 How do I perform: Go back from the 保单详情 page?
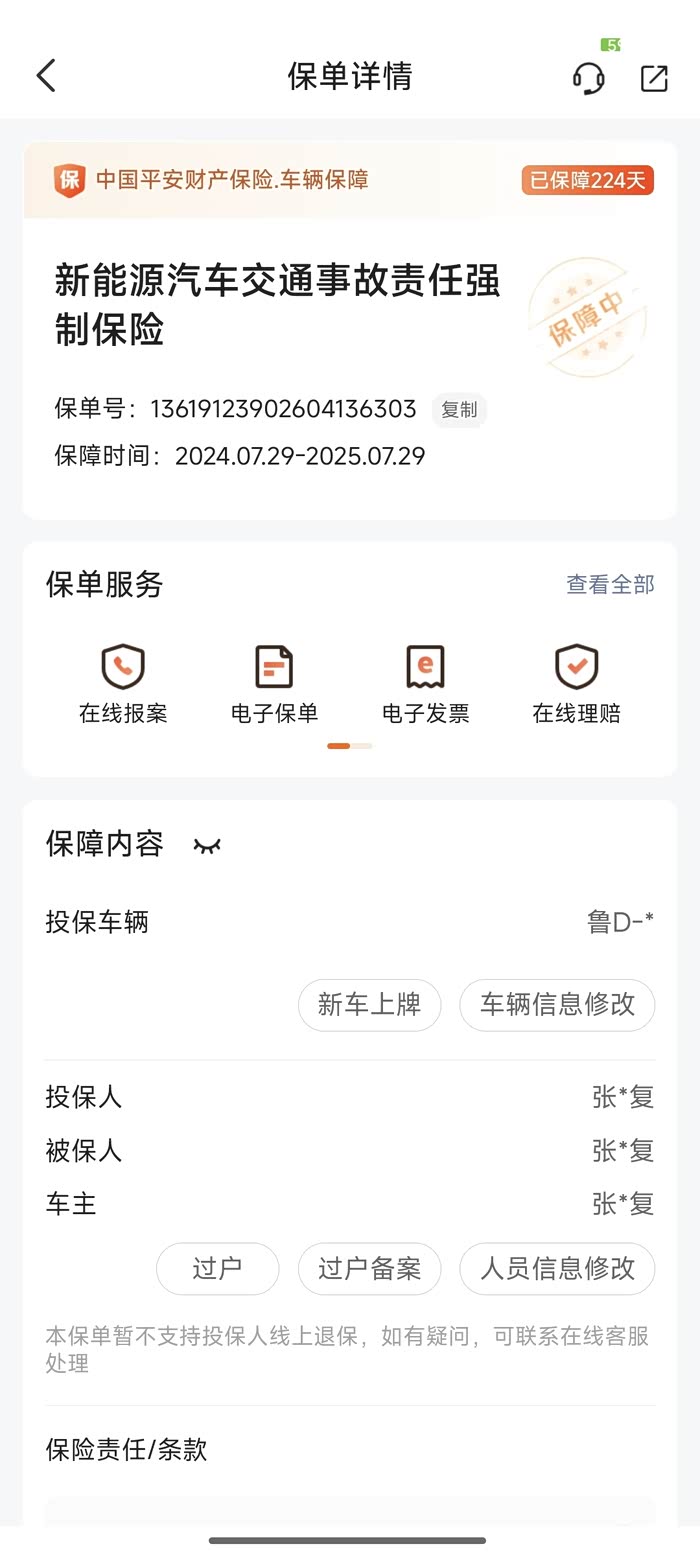(x=46, y=76)
